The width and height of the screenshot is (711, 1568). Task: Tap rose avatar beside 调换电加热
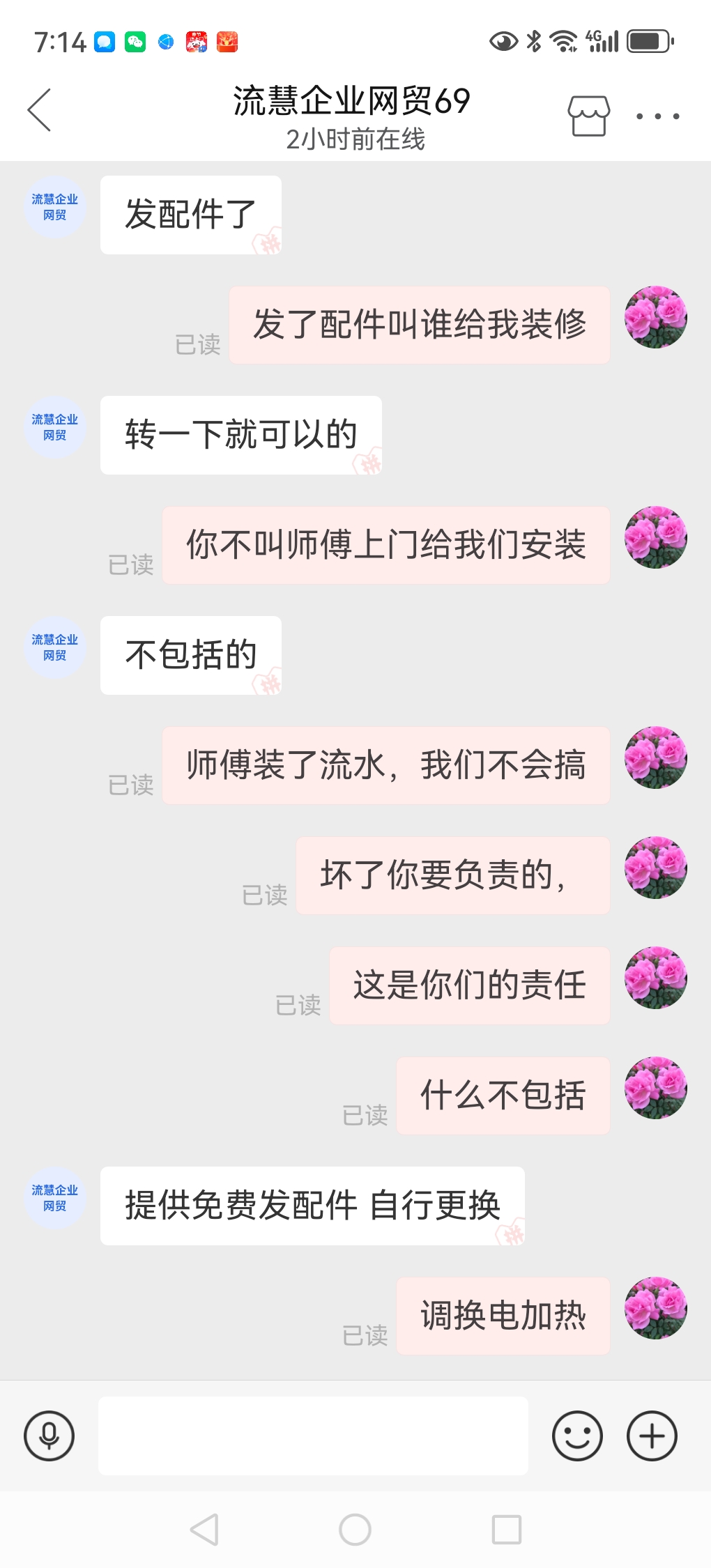pos(655,1308)
